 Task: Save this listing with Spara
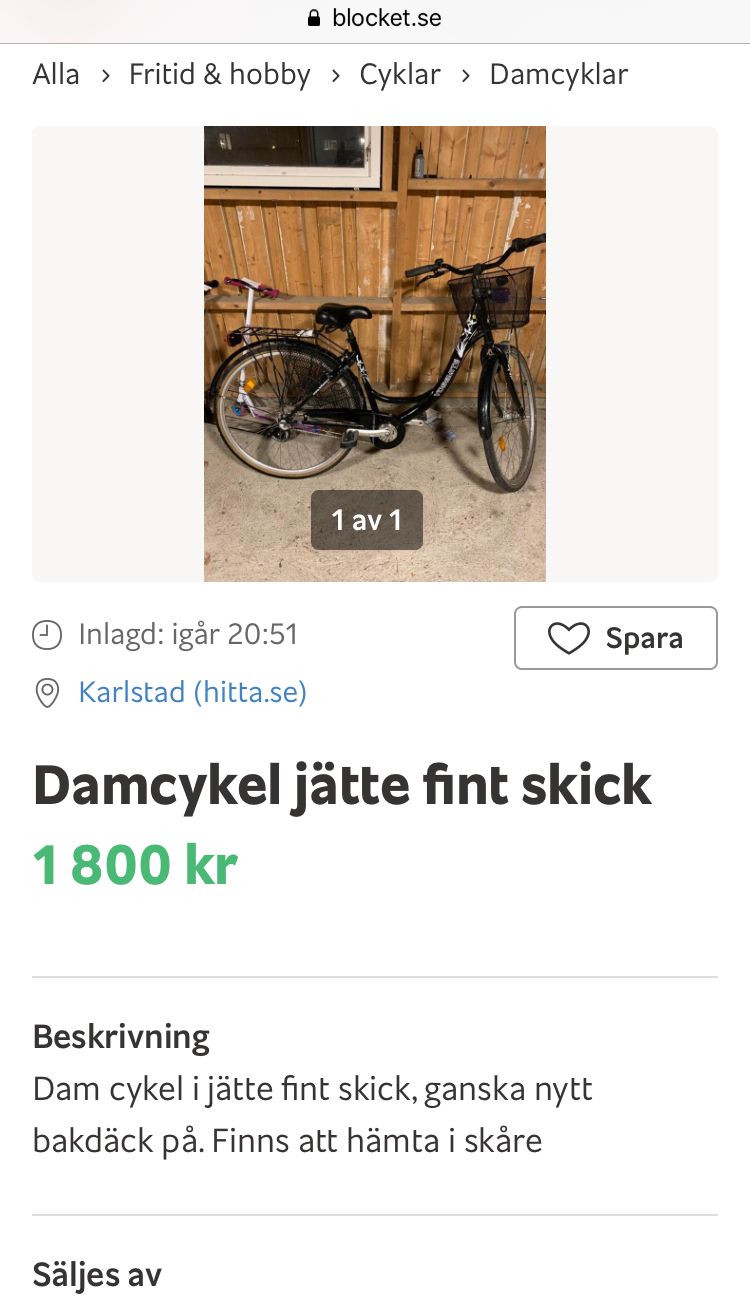[x=616, y=638]
